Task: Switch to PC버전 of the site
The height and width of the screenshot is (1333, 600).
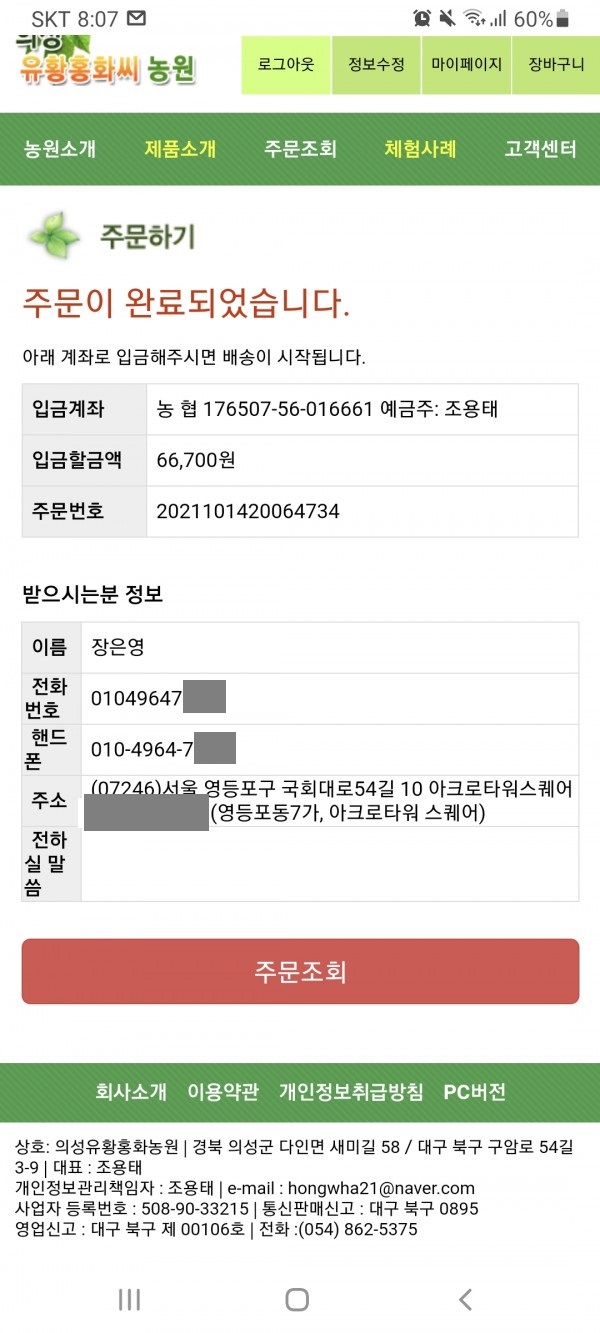Action: tap(475, 1091)
